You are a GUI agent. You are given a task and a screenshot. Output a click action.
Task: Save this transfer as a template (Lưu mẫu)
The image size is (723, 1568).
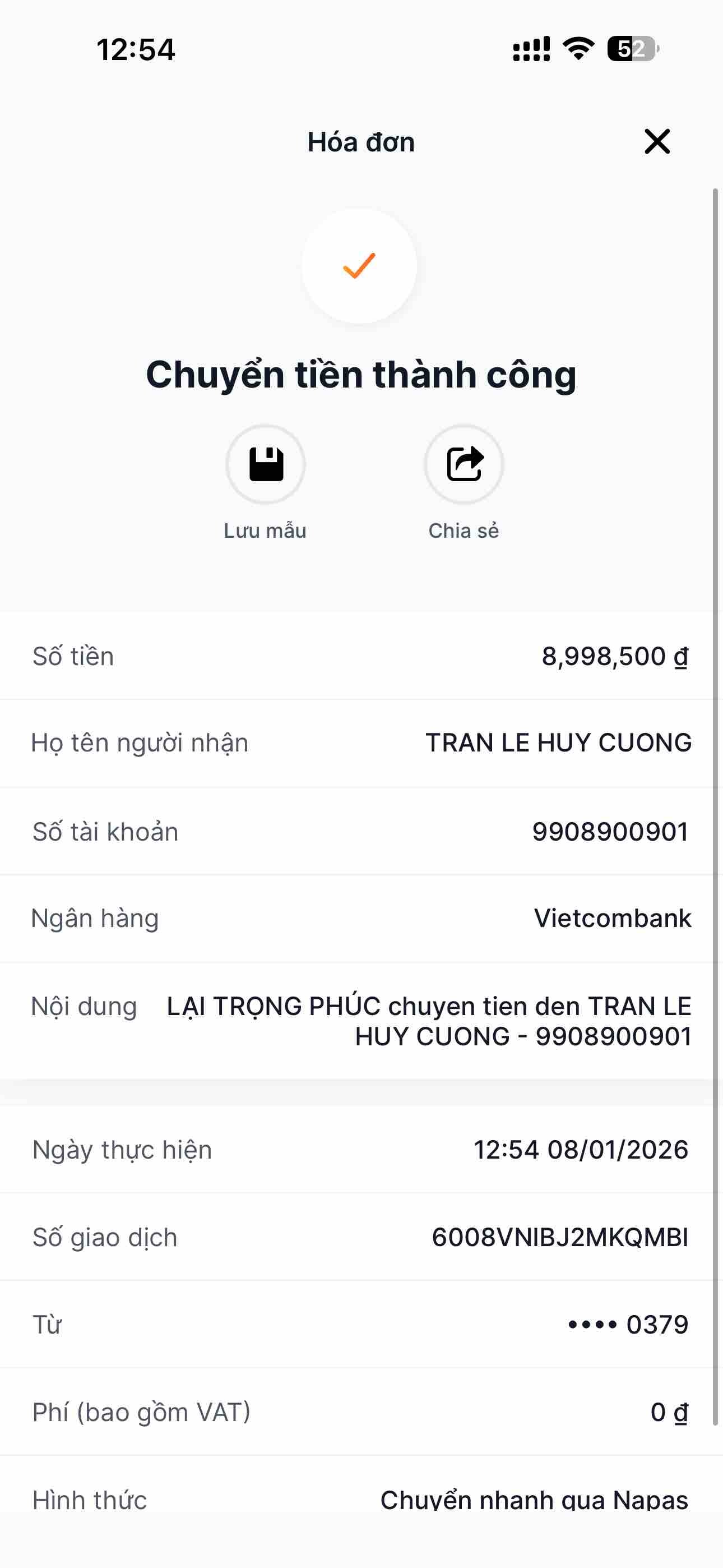click(265, 464)
